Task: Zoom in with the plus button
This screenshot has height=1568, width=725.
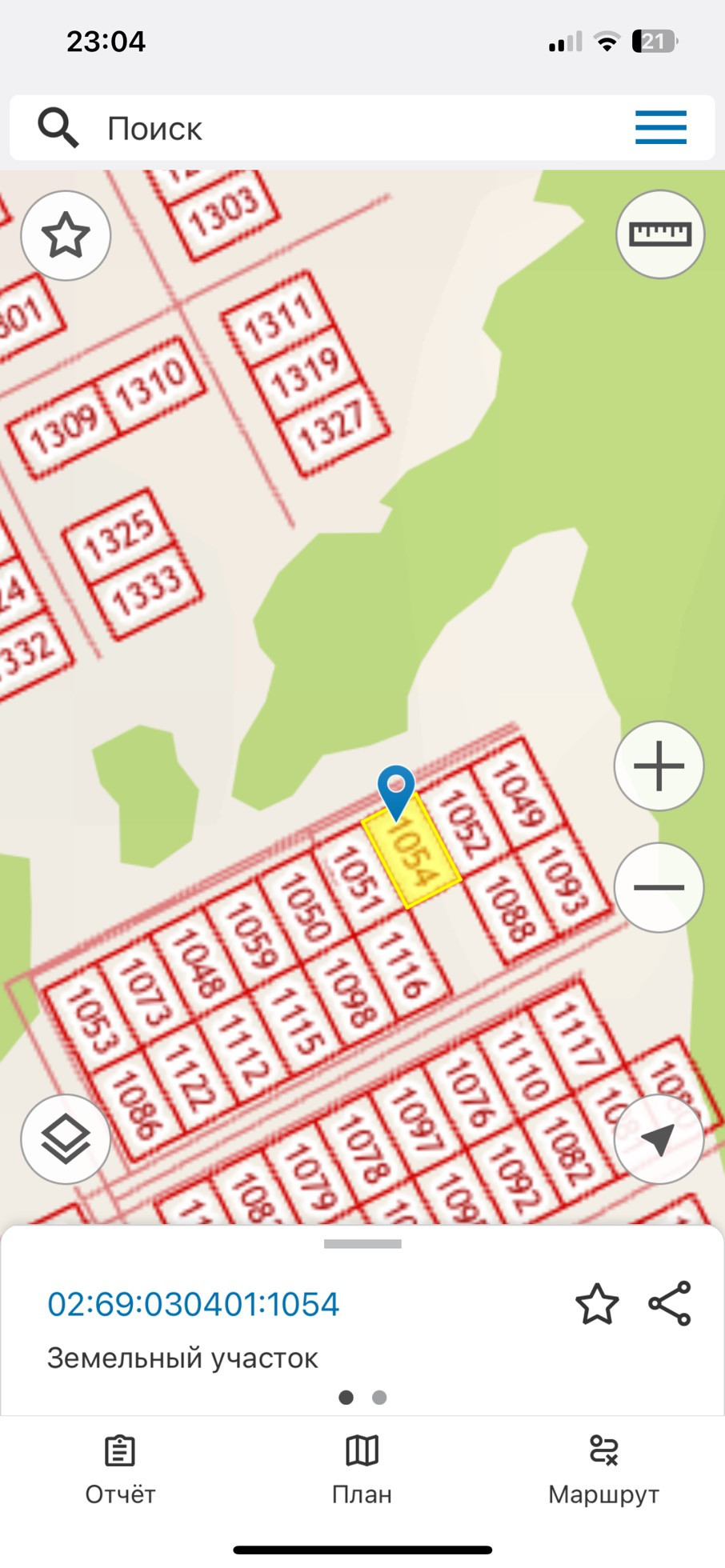Action: tap(659, 766)
